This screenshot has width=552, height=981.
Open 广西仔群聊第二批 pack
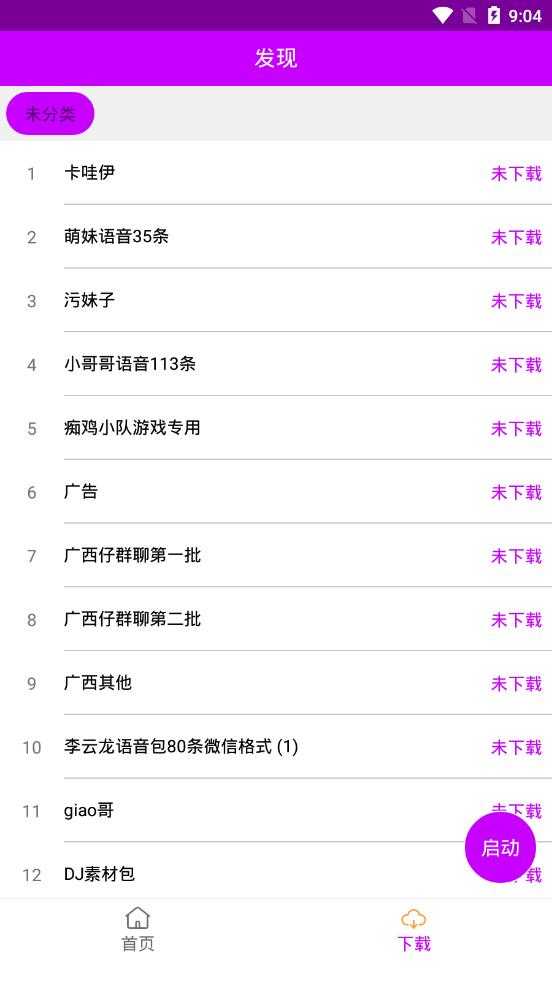coord(276,619)
